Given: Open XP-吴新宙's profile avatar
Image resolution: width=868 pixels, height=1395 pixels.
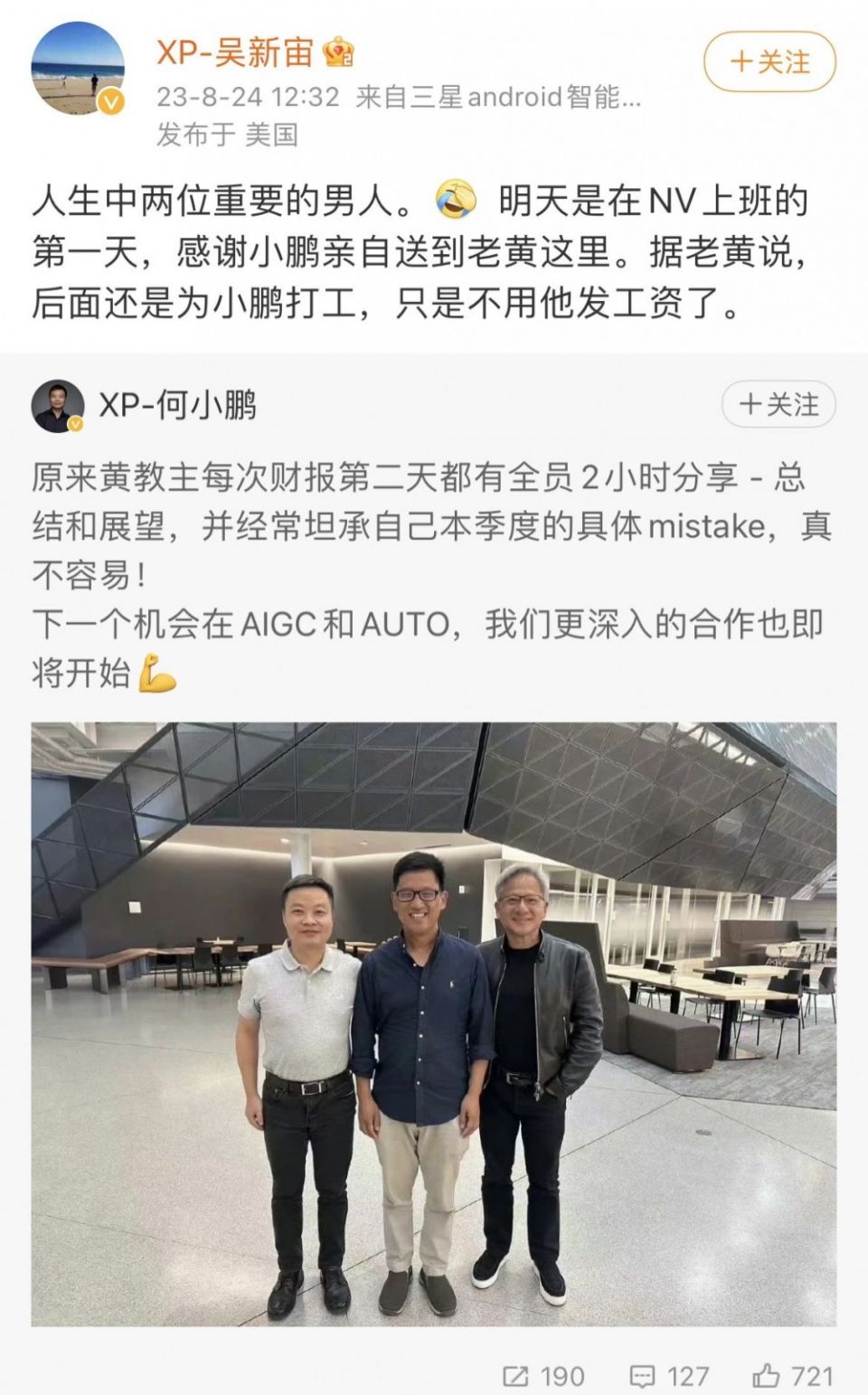Looking at the screenshot, I should (x=78, y=69).
